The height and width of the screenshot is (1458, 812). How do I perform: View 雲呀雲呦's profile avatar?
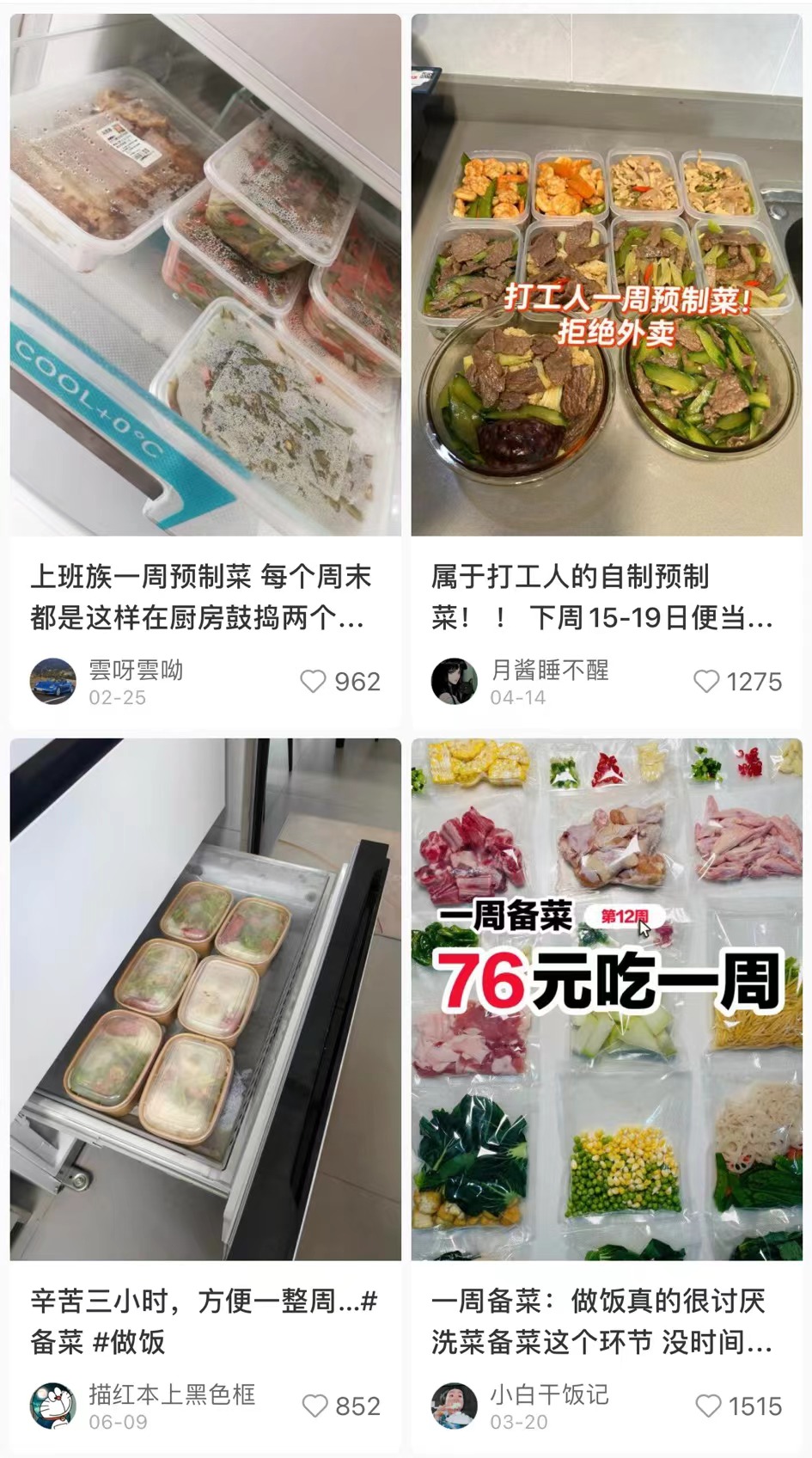tap(53, 682)
